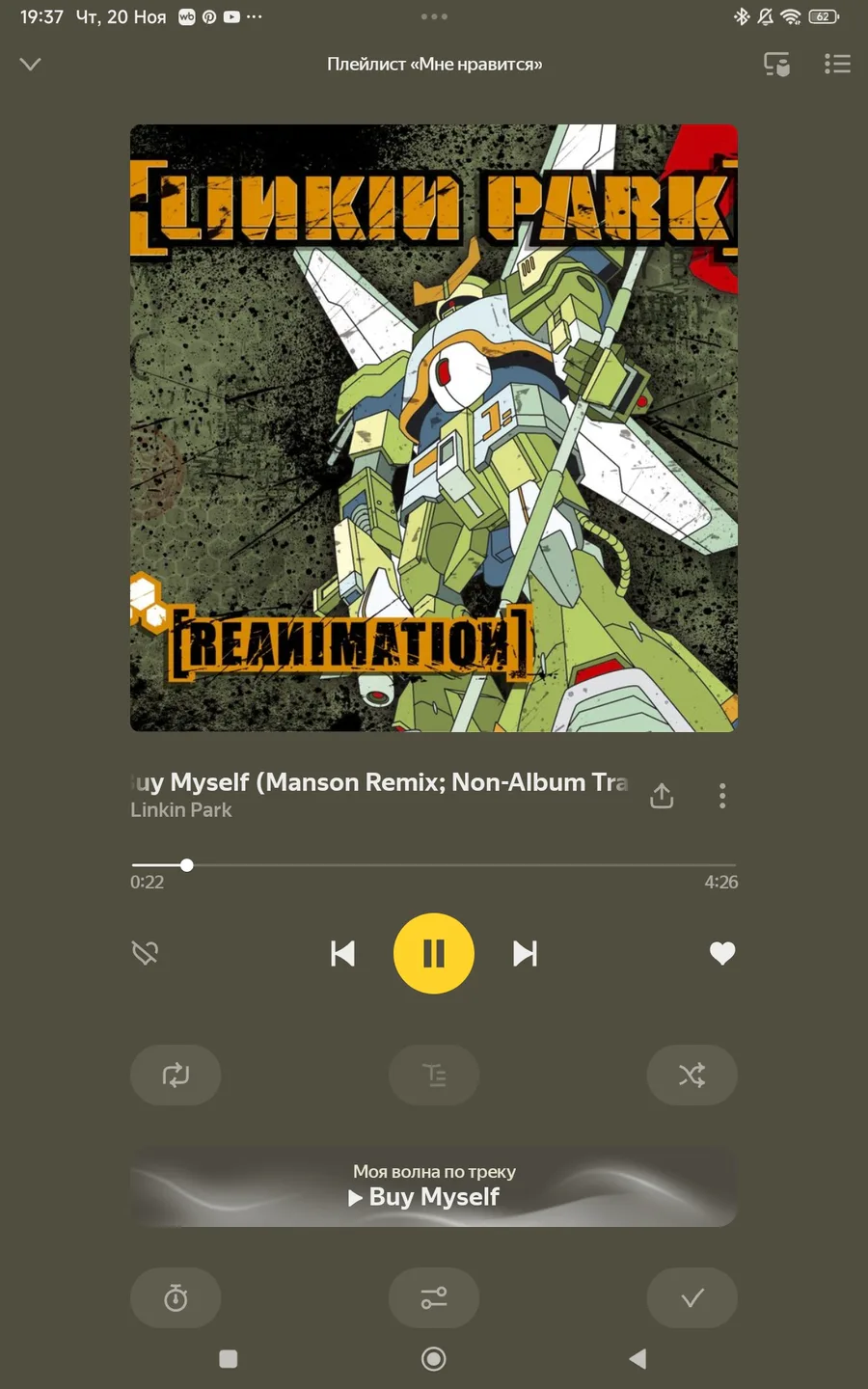868x1389 pixels.
Task: Dislike this track with crossed heart
Action: pos(145,953)
